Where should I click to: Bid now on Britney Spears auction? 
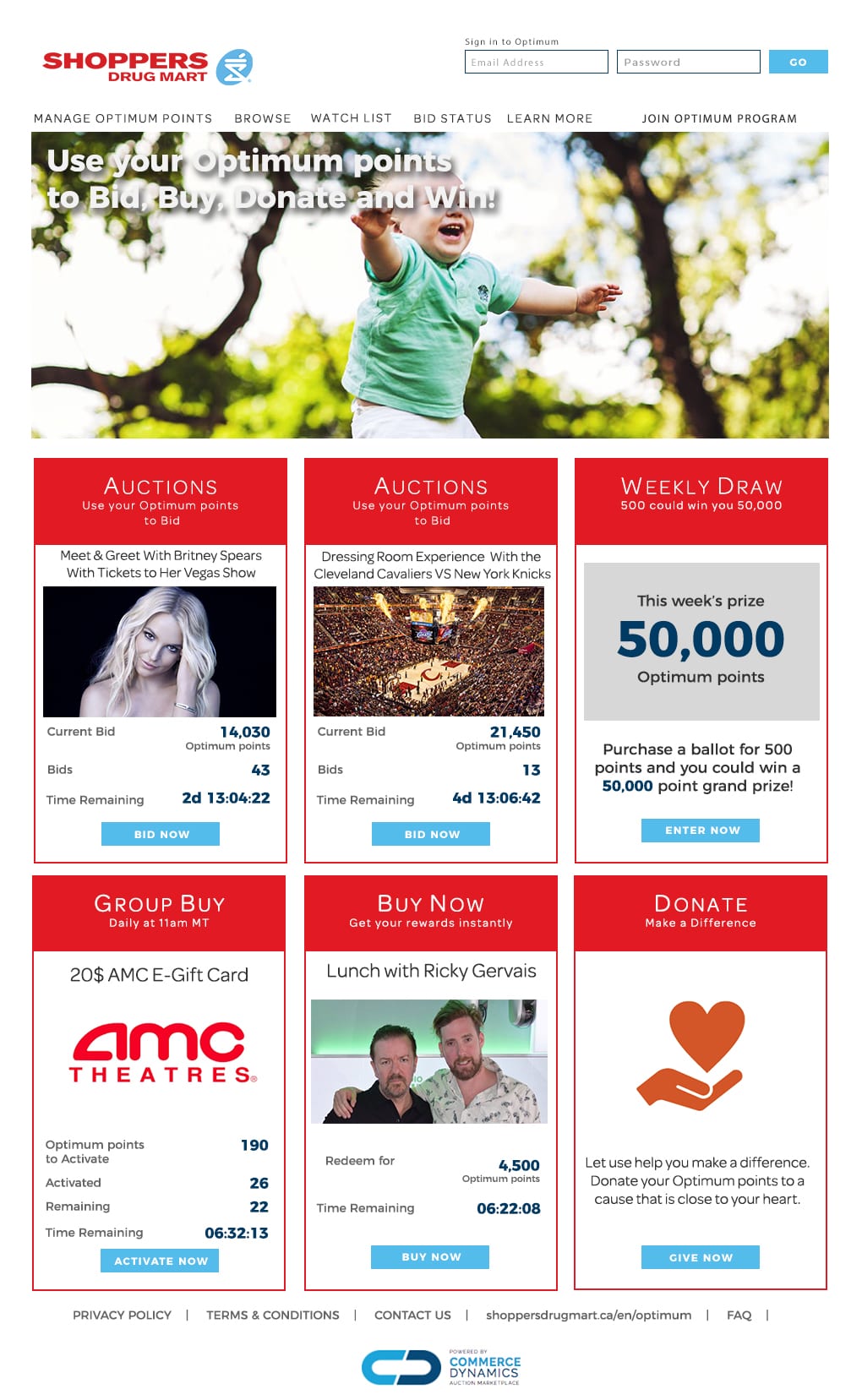161,834
